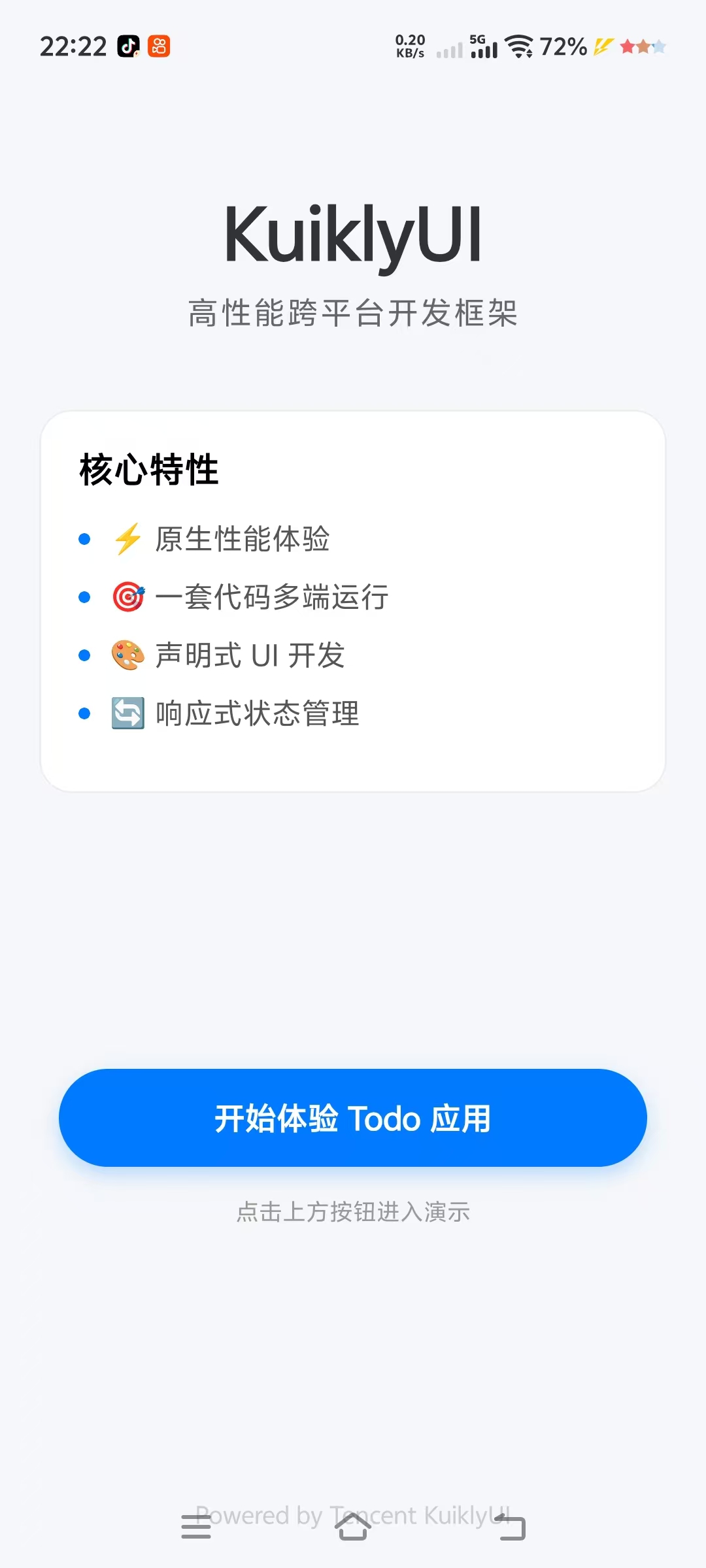Tap the 开始体验 Todo 应用 button
Image resolution: width=706 pixels, height=1568 pixels.
click(353, 1118)
